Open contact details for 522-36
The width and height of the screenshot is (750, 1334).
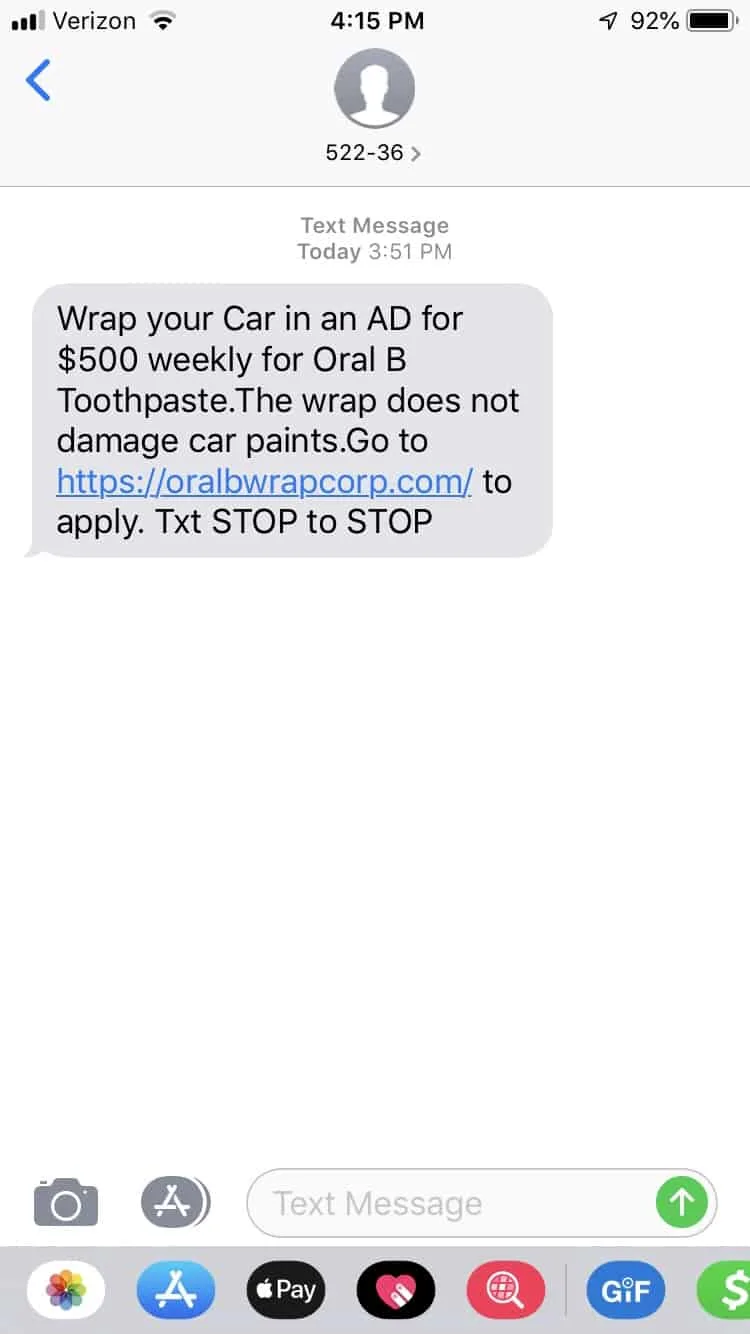[374, 152]
